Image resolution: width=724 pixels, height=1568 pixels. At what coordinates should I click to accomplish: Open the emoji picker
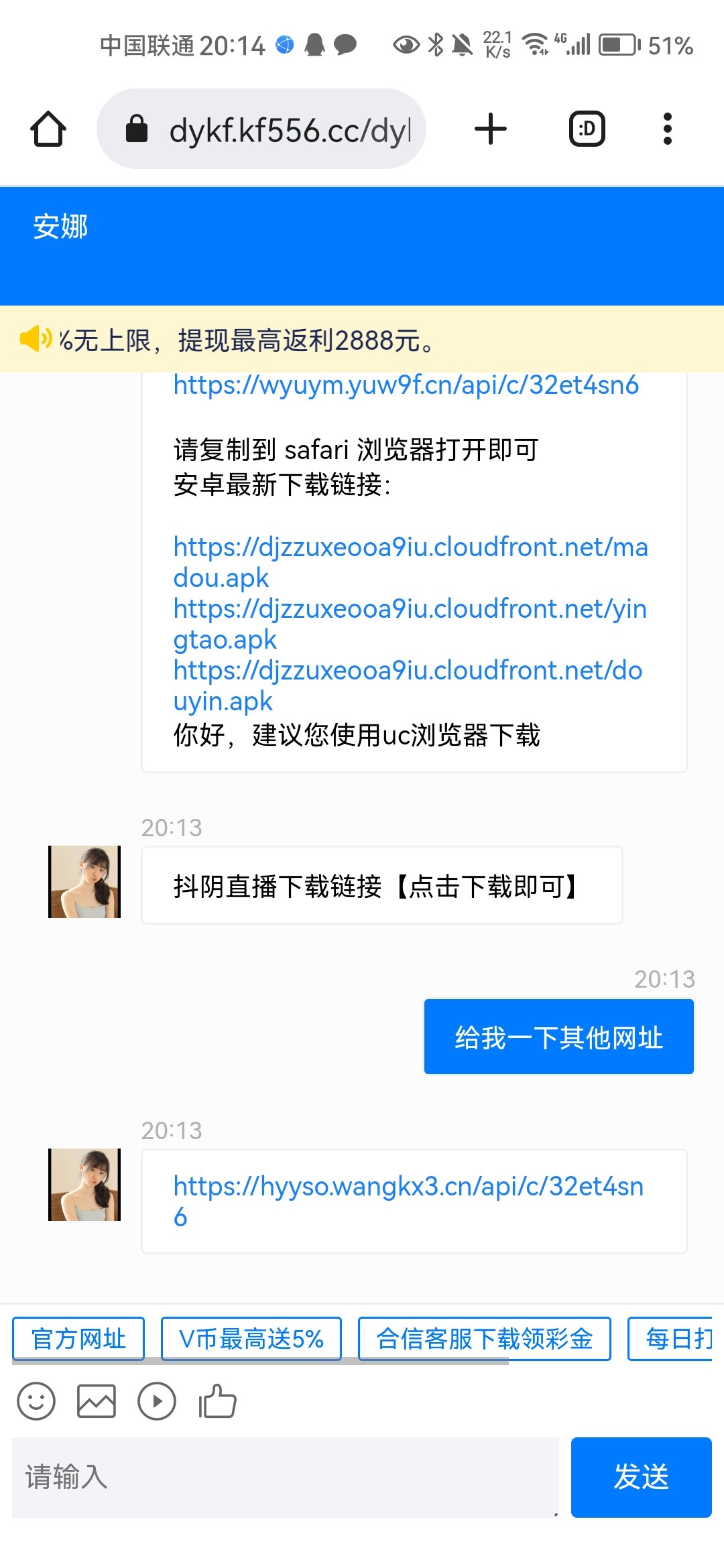click(36, 1401)
